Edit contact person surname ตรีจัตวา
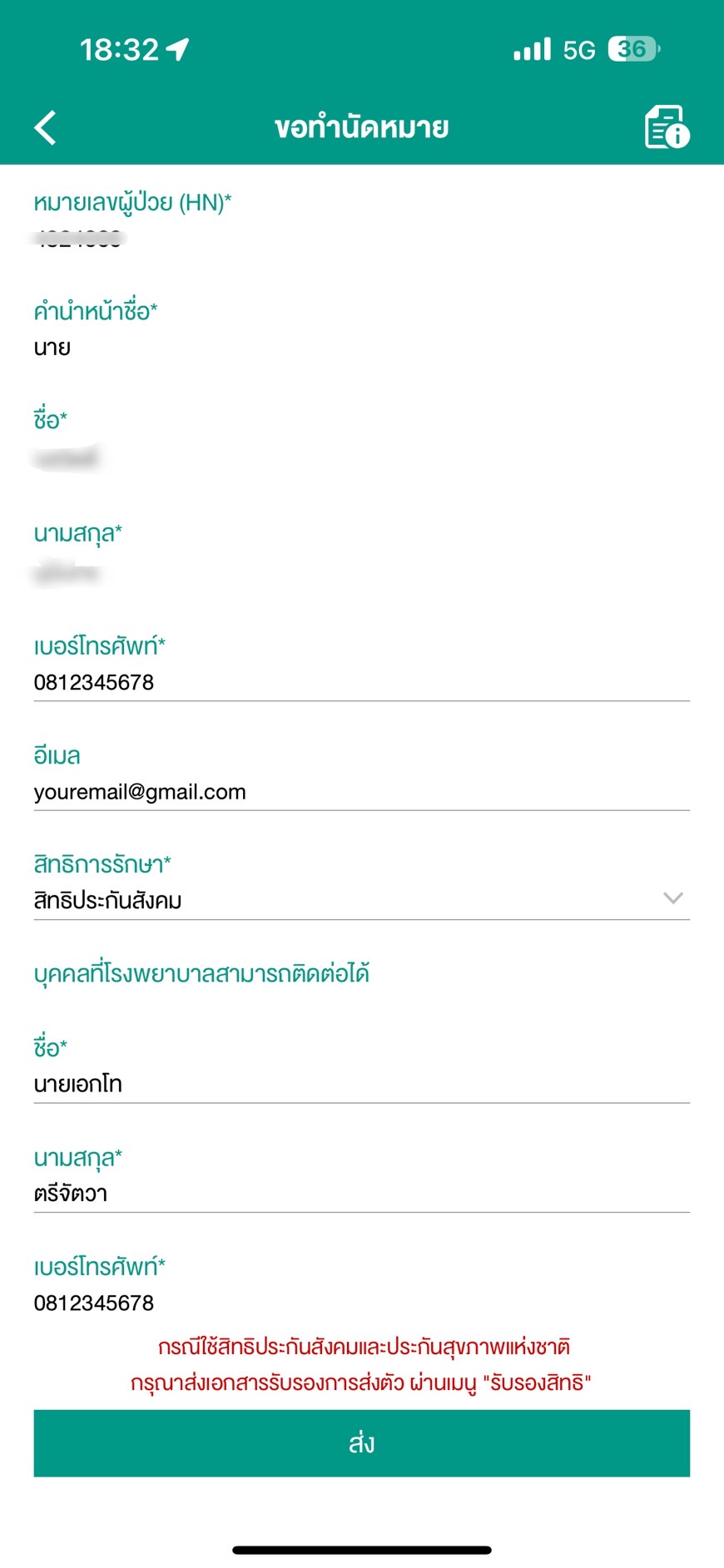This screenshot has height=1568, width=724. pos(361,1194)
